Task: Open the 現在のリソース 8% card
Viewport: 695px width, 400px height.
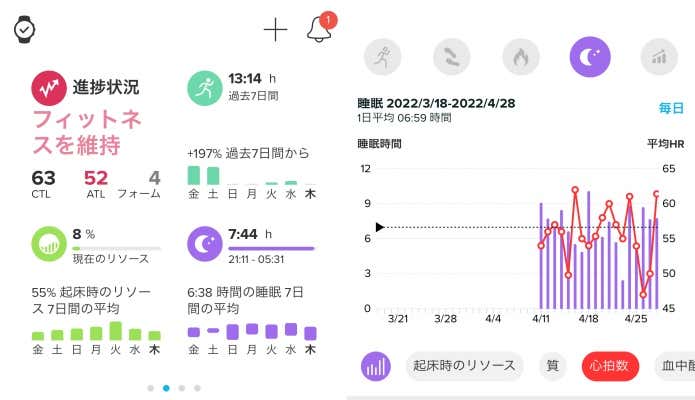Action: tap(95, 243)
